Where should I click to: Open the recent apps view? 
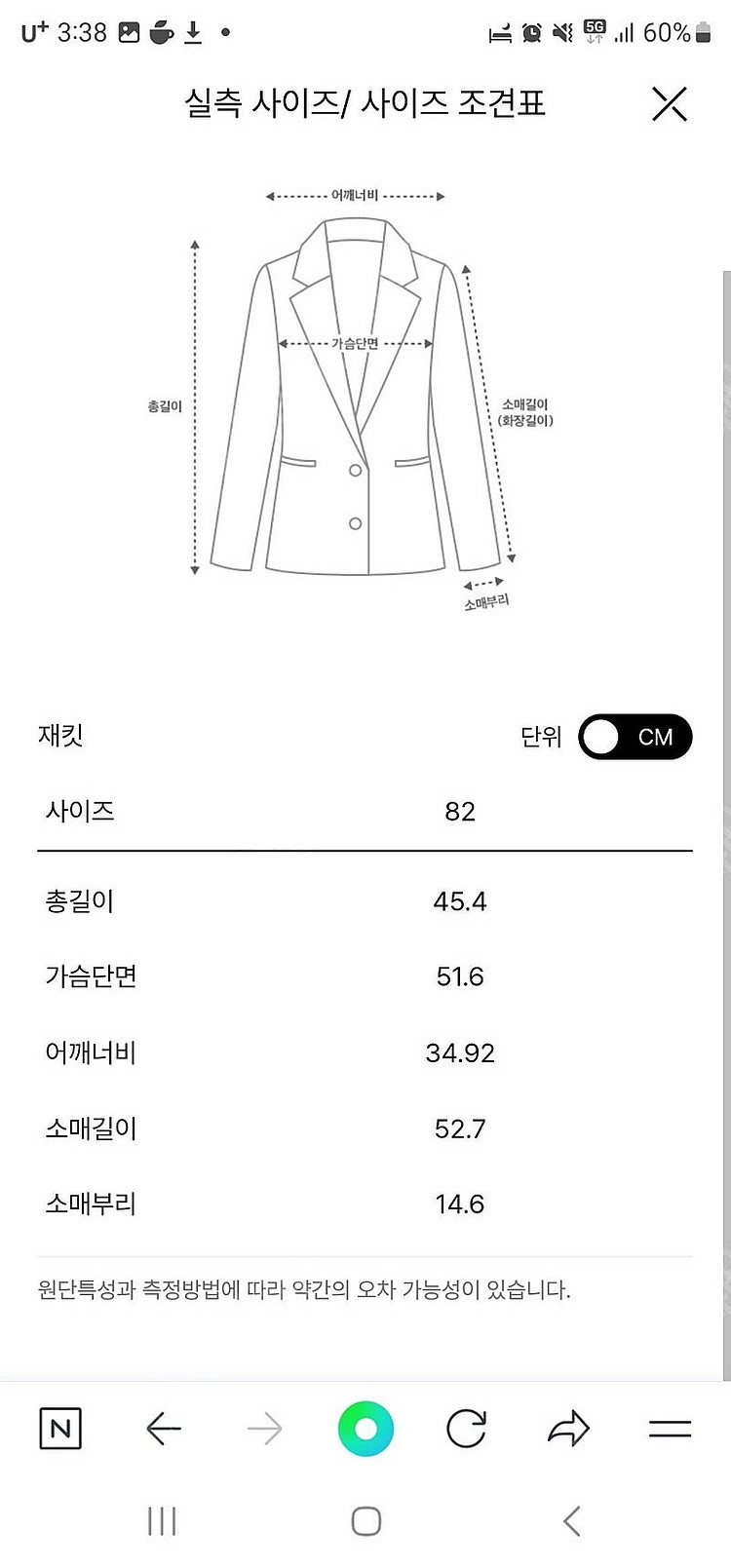(162, 1521)
